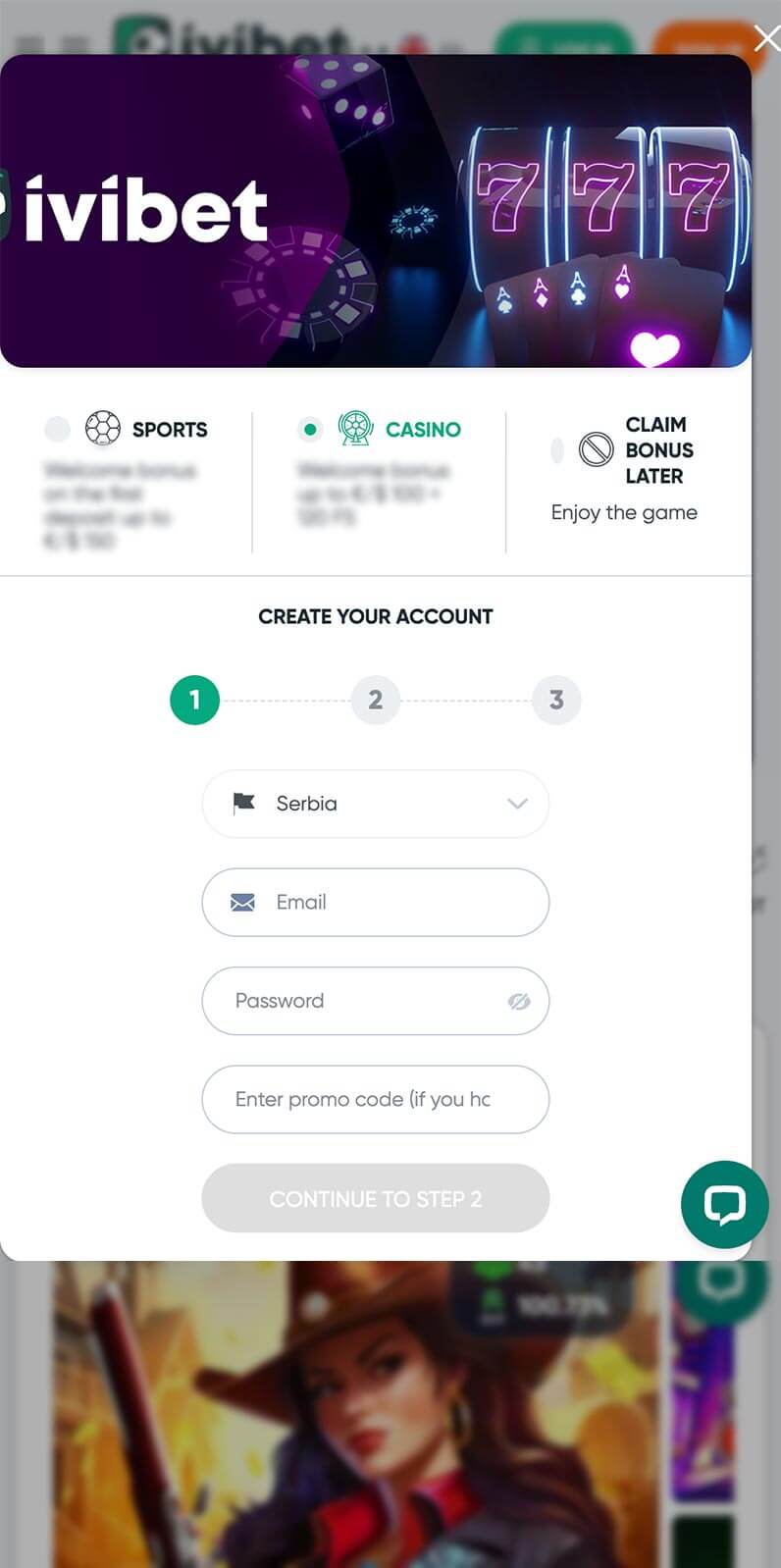Toggle password visibility eye icon
Screen dimensions: 781x1568
click(x=519, y=1001)
